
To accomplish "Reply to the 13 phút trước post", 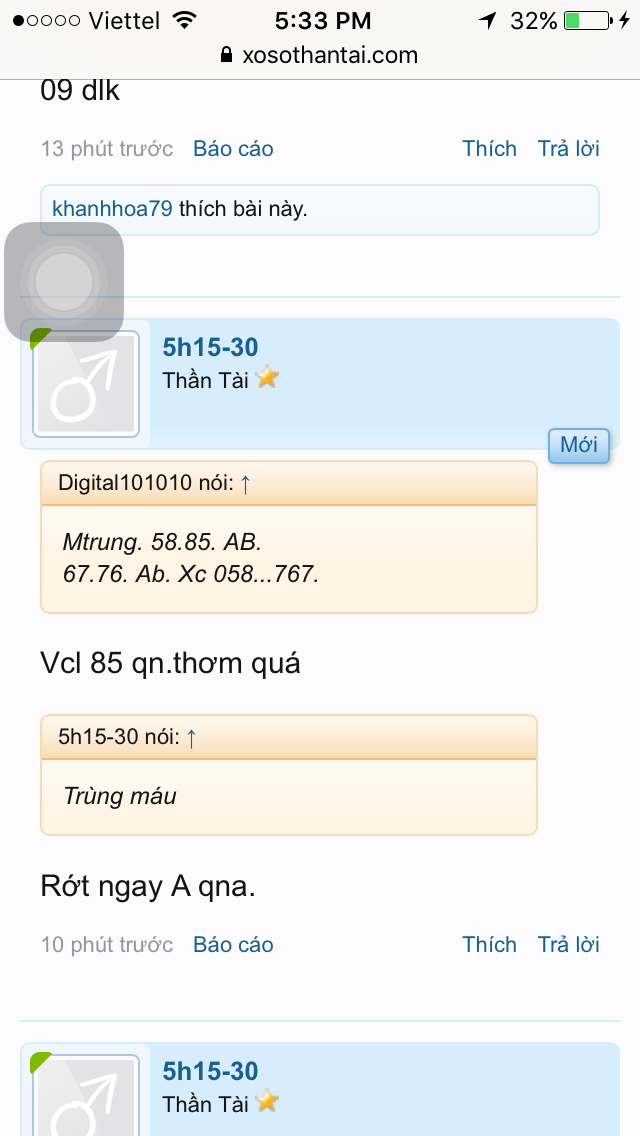I will point(568,149).
